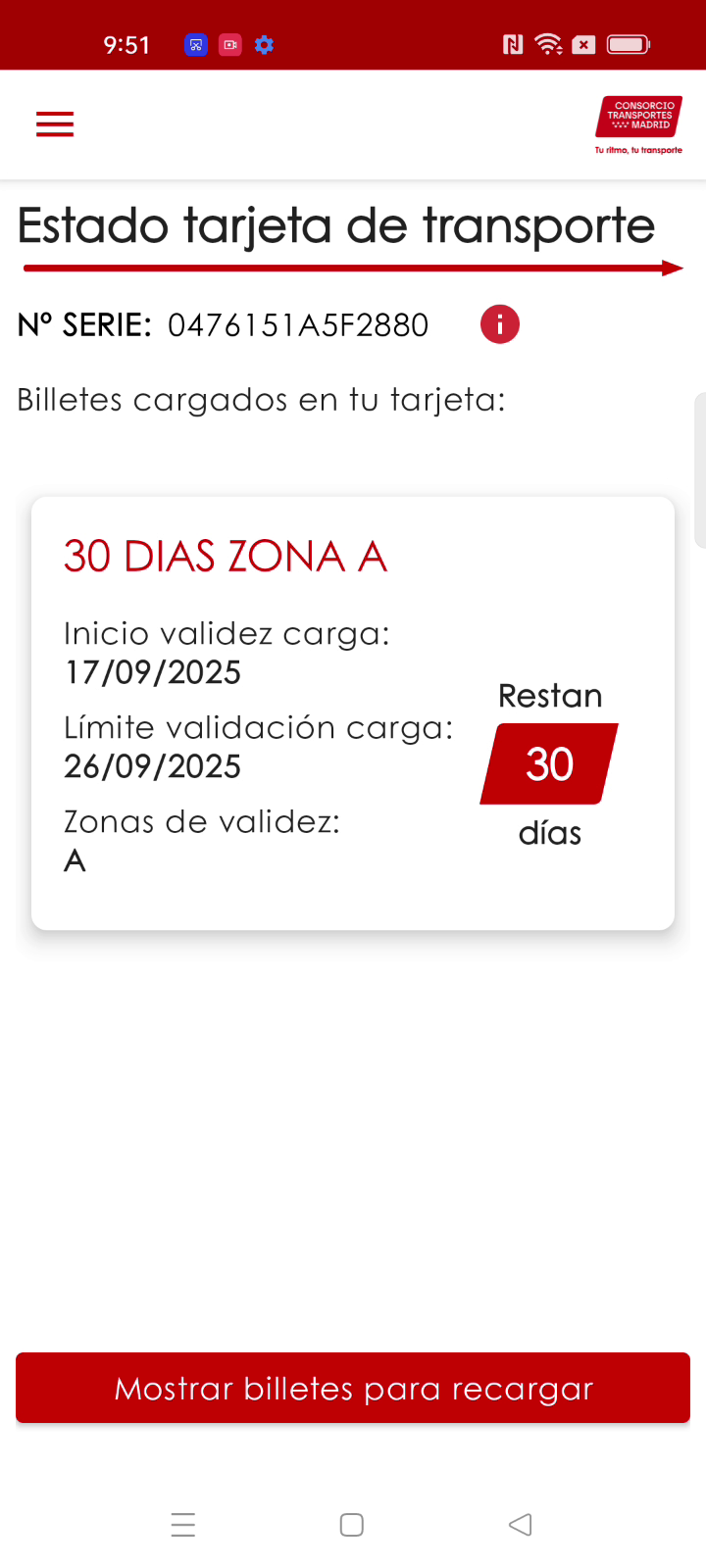706x1568 pixels.
Task: Open the 30 DIAS ZONA A card
Action: pos(353,712)
